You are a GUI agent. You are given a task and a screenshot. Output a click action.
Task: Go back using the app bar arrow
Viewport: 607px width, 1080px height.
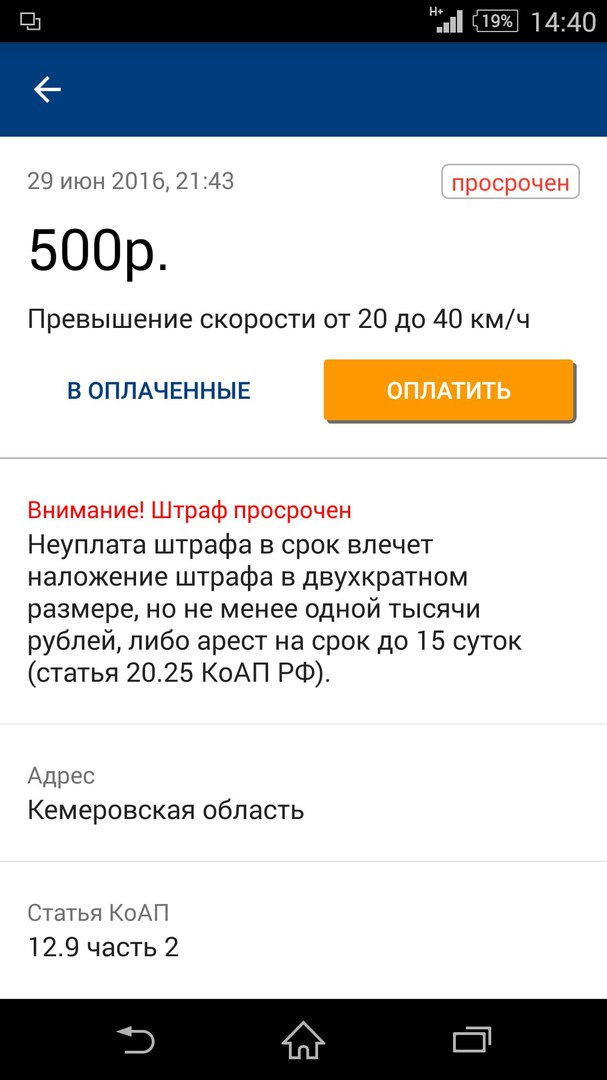click(x=47, y=90)
